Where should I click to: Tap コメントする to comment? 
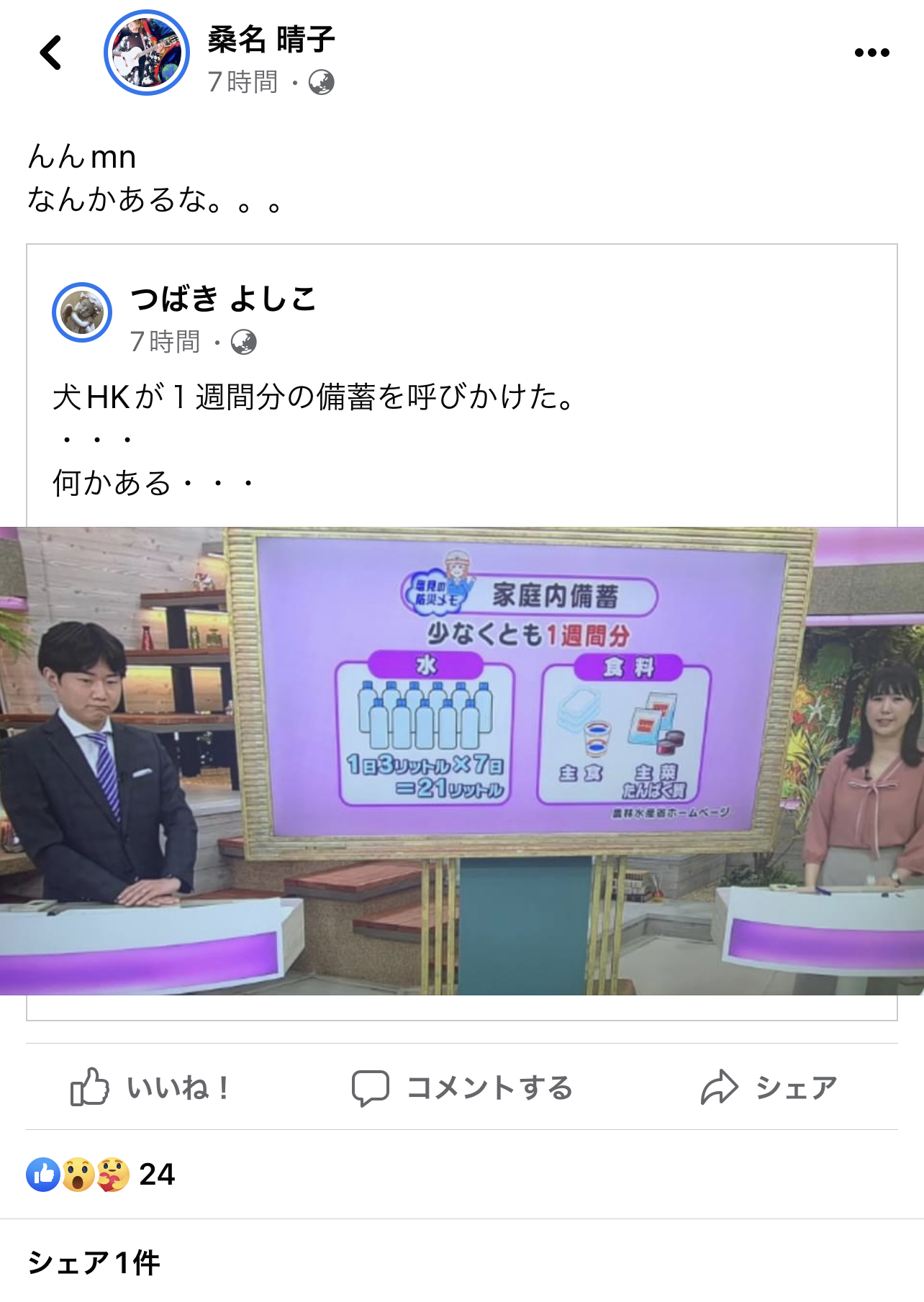coord(462,1087)
